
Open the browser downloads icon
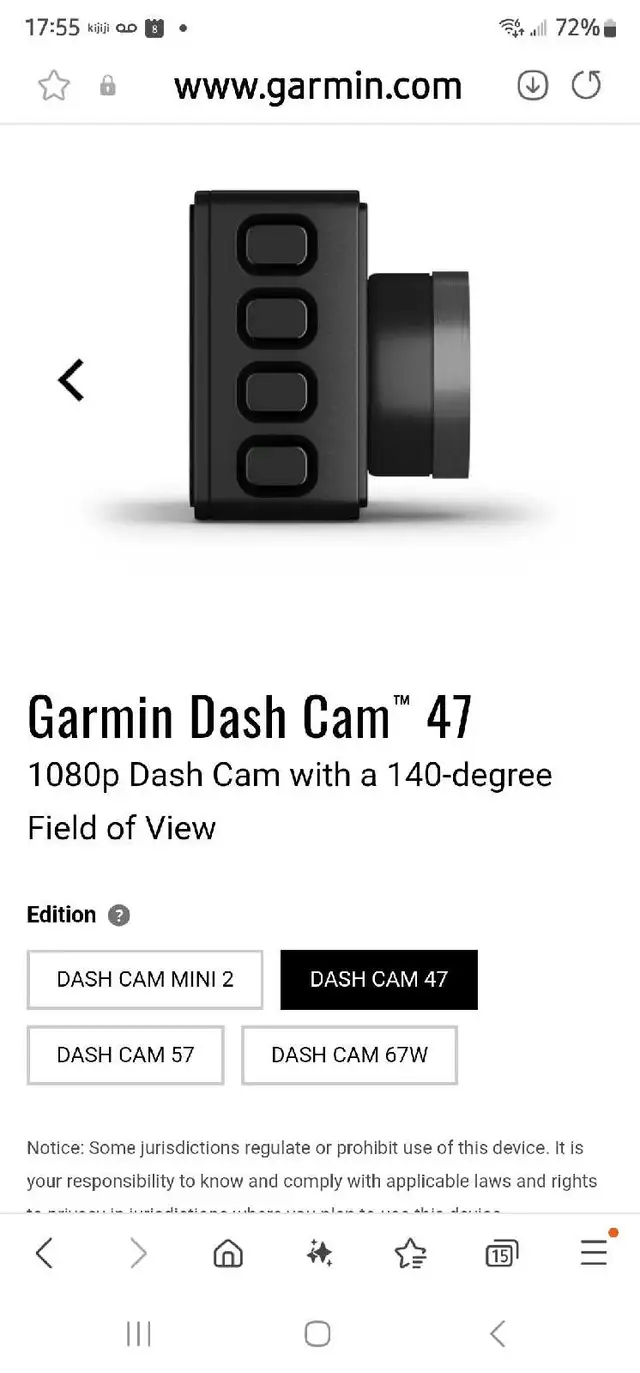tap(533, 87)
